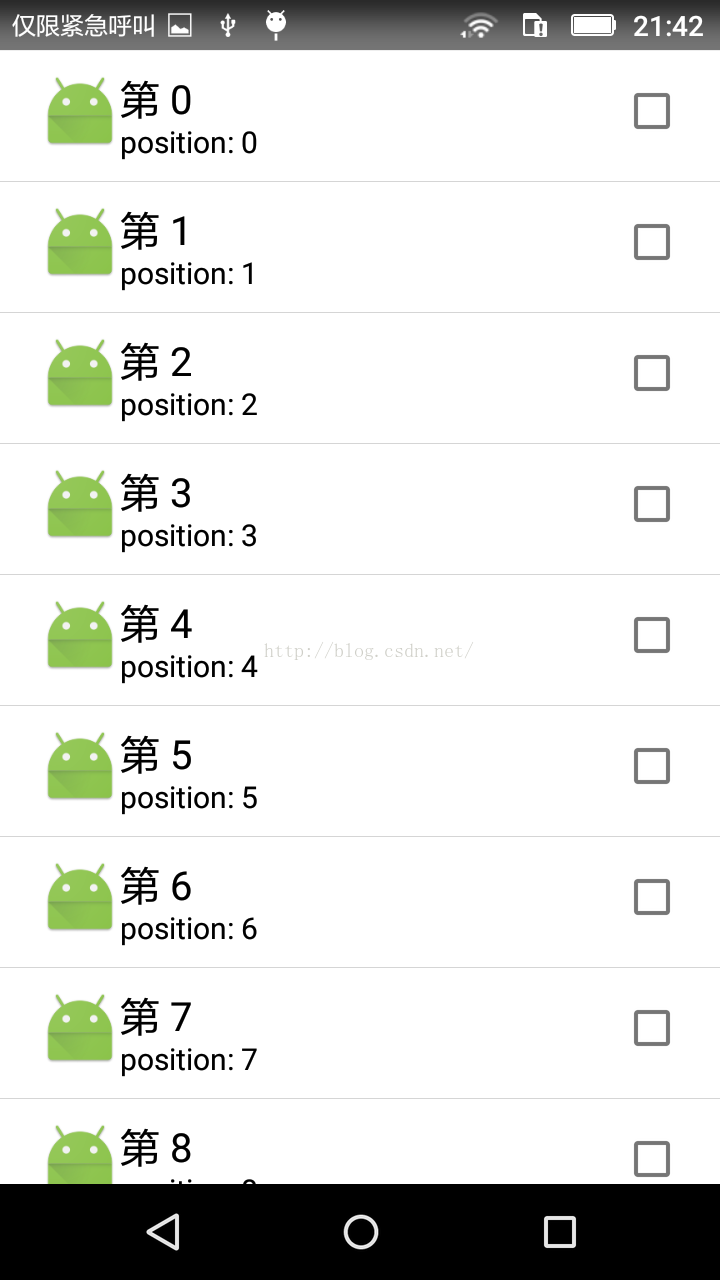Go back with the system back button

163,1232
